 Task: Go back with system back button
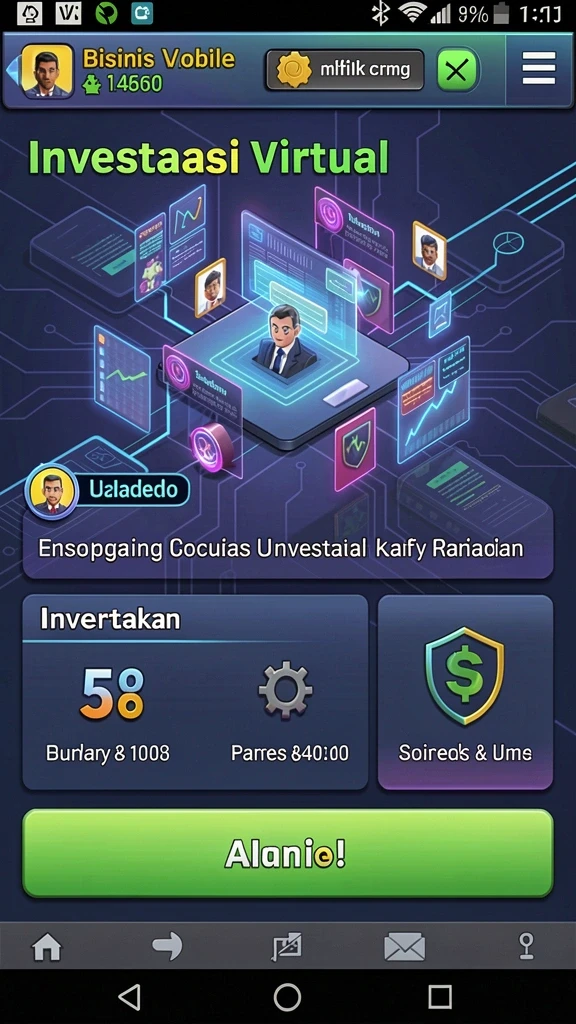tap(129, 997)
